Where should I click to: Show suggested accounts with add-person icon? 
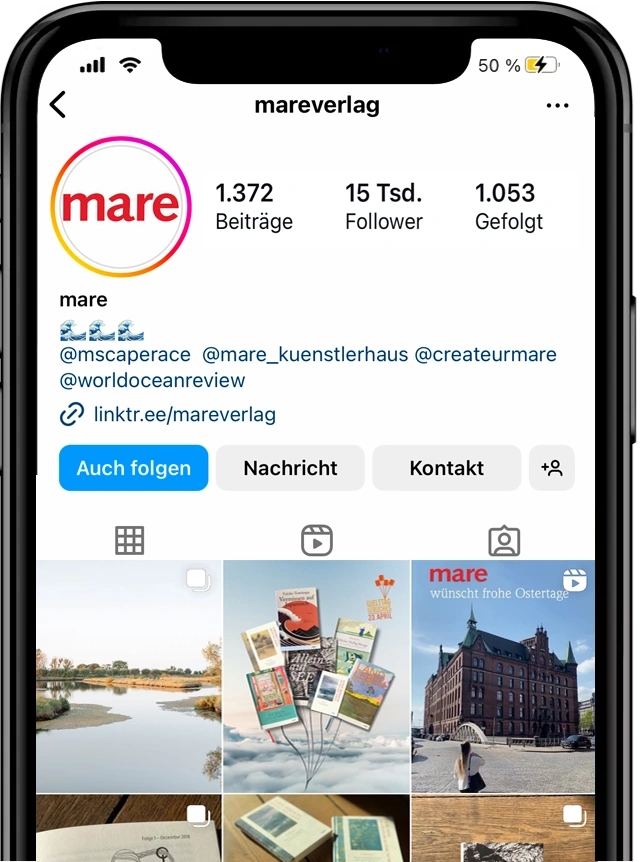pos(552,468)
